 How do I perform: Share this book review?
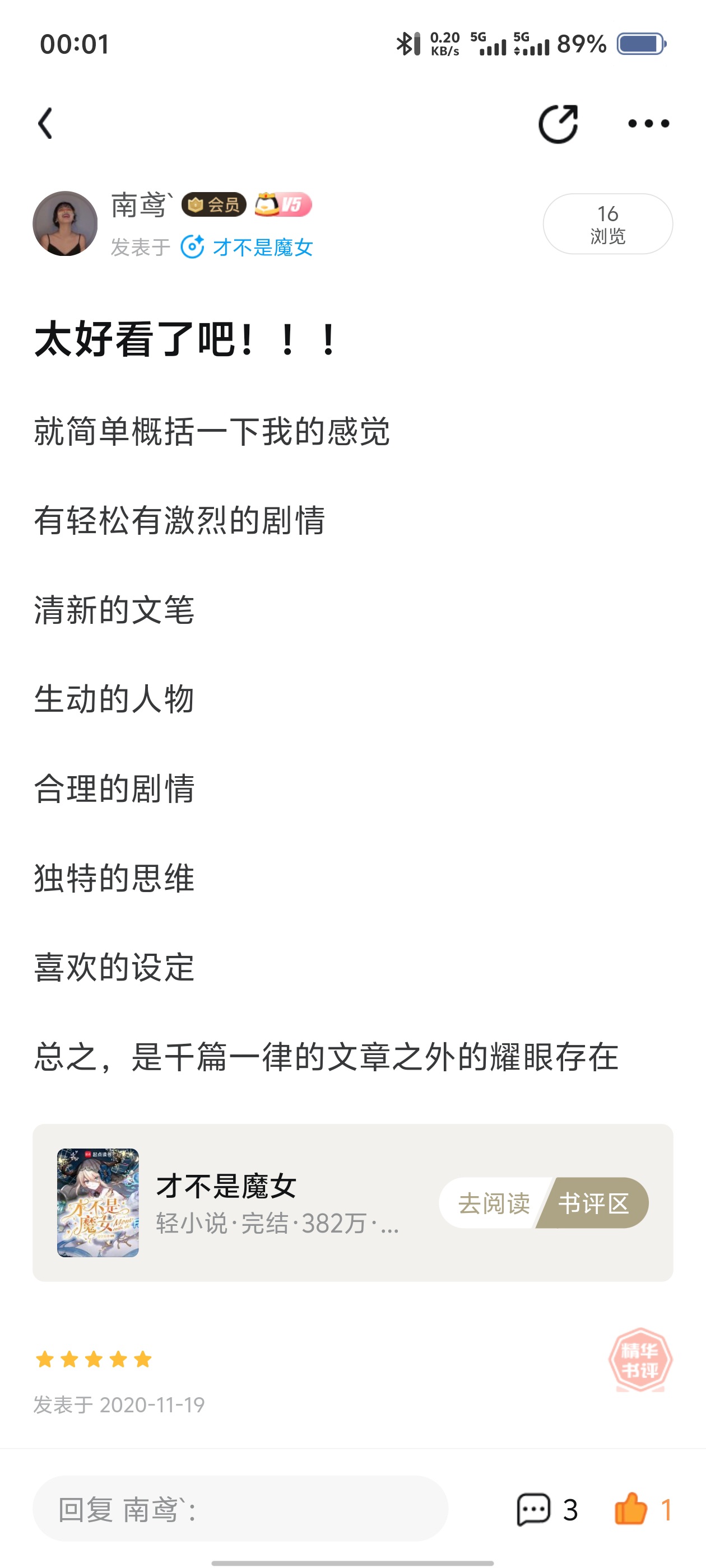558,124
